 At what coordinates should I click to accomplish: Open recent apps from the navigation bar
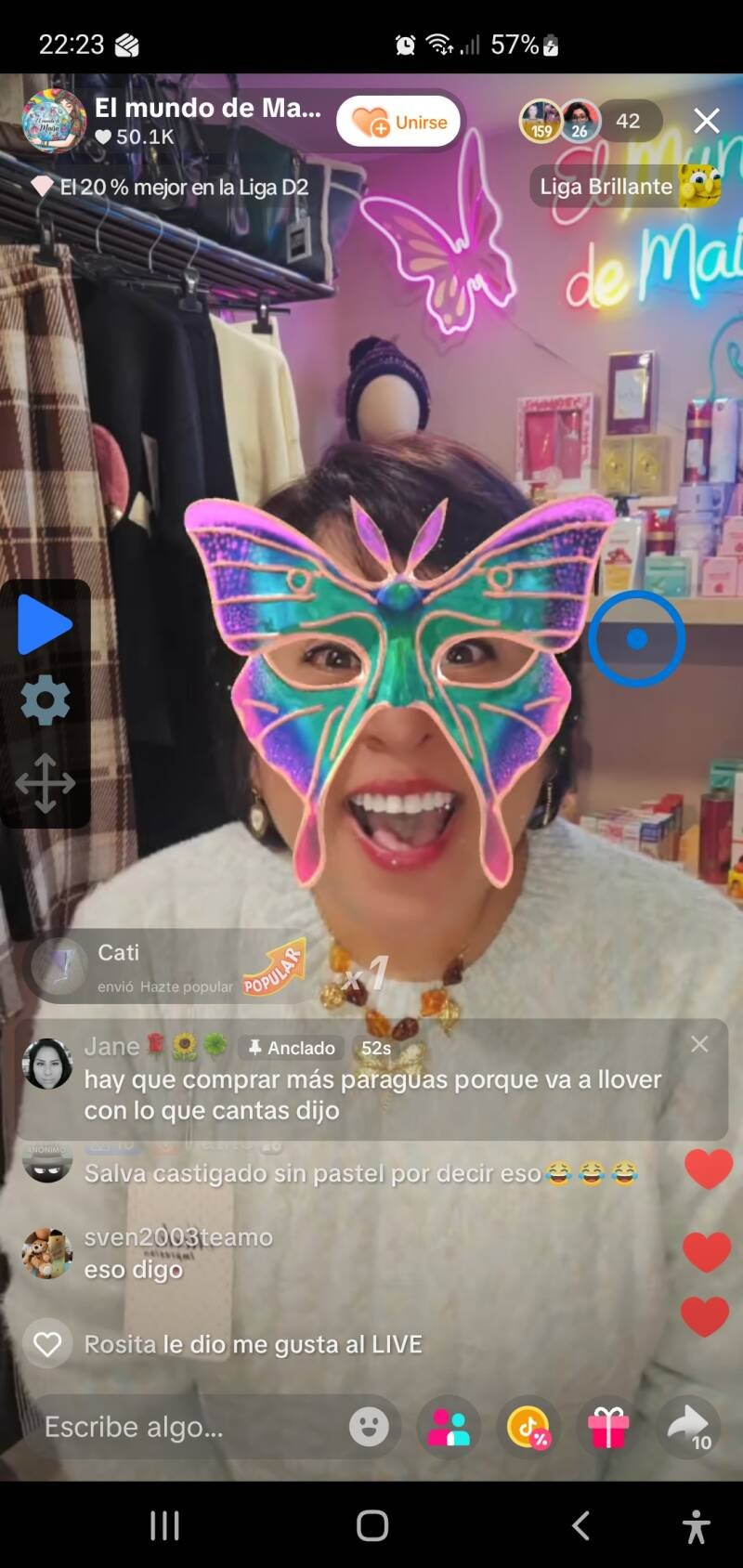[x=163, y=1523]
